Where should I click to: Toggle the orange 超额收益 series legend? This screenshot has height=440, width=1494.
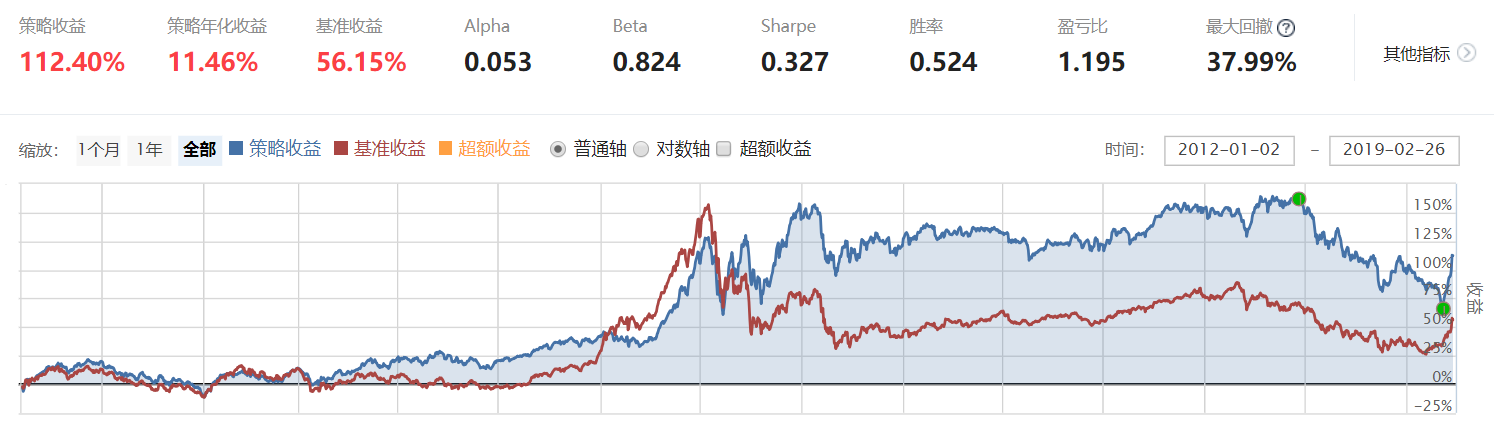484,149
